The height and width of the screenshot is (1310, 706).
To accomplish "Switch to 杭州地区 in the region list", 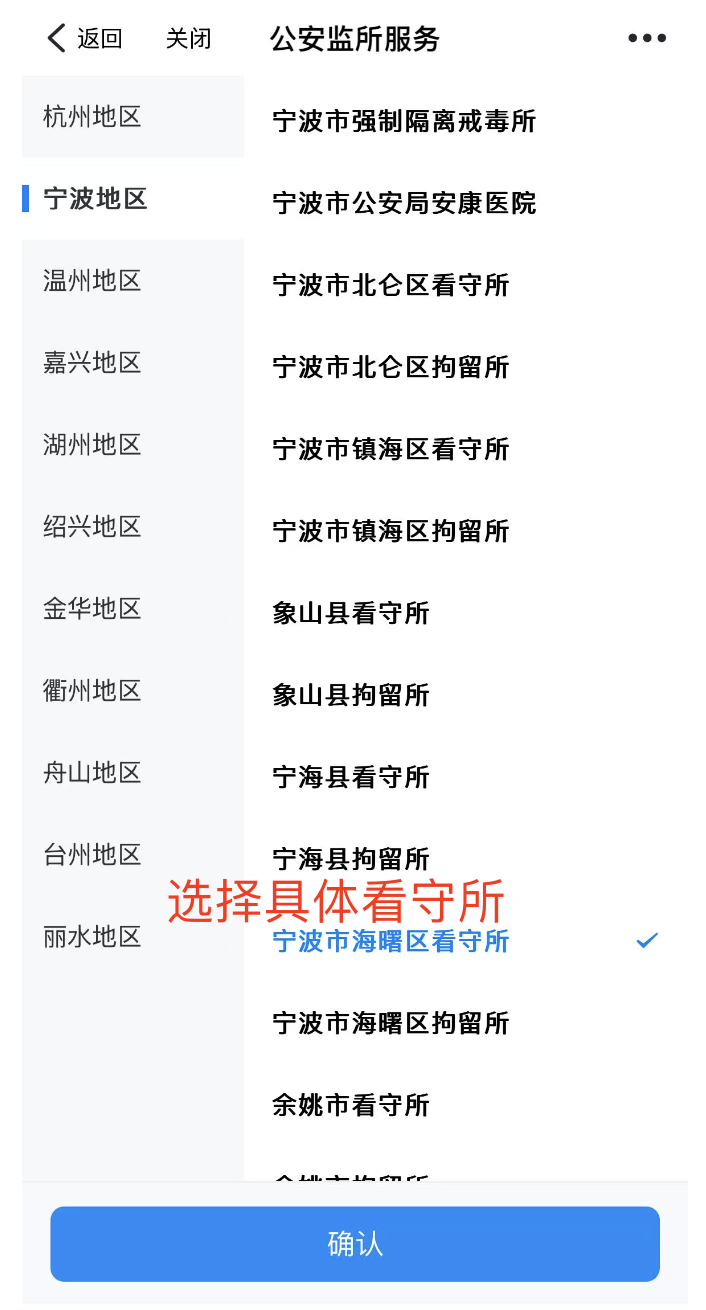I will pyautogui.click(x=133, y=117).
